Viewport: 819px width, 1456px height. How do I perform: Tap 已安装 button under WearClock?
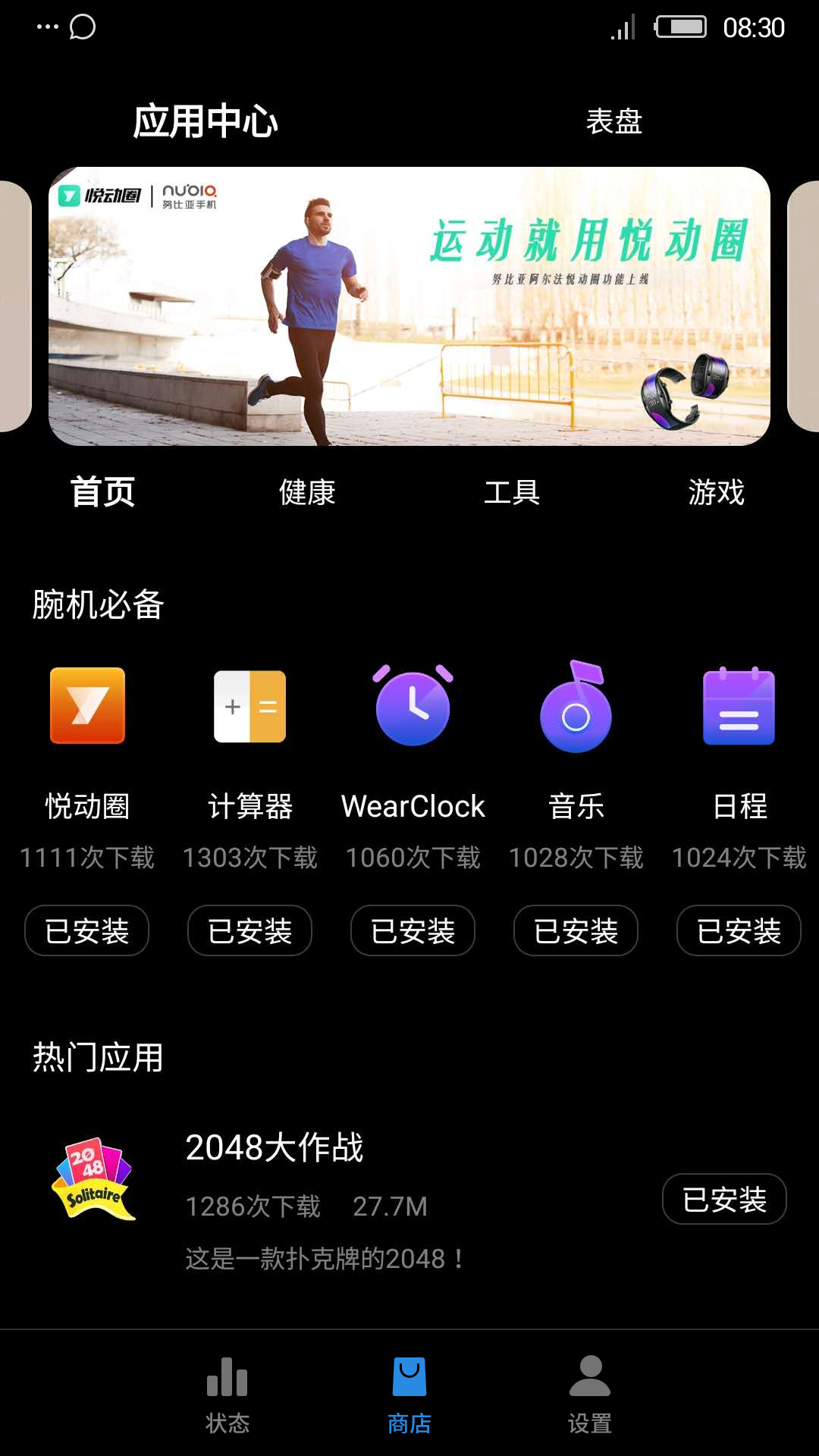[413, 930]
